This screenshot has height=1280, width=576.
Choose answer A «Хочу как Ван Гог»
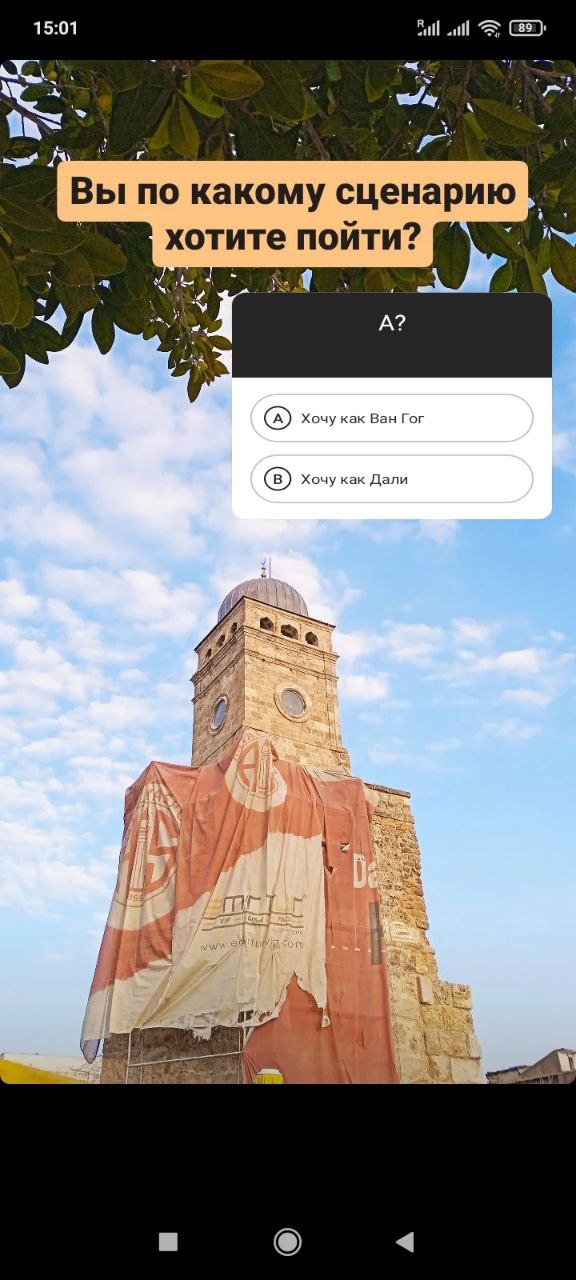(x=391, y=418)
